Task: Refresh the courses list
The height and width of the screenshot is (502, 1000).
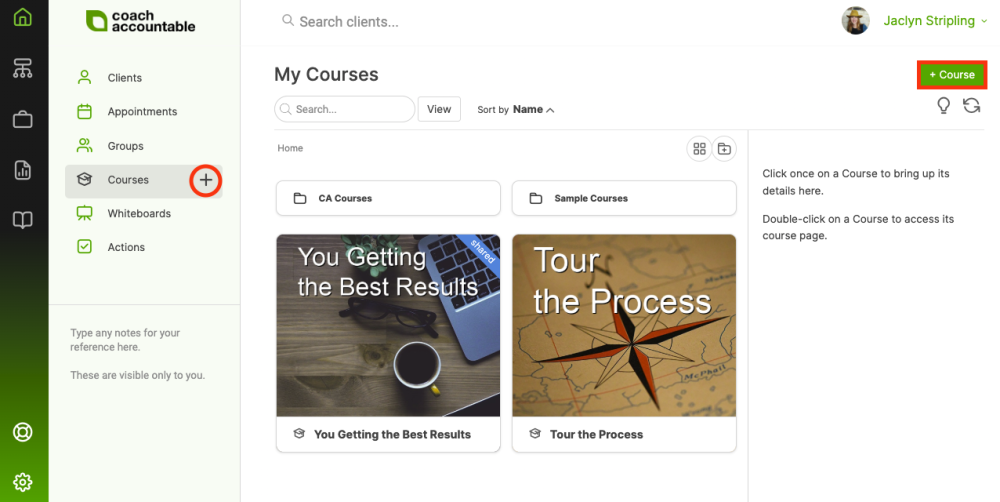Action: point(971,106)
